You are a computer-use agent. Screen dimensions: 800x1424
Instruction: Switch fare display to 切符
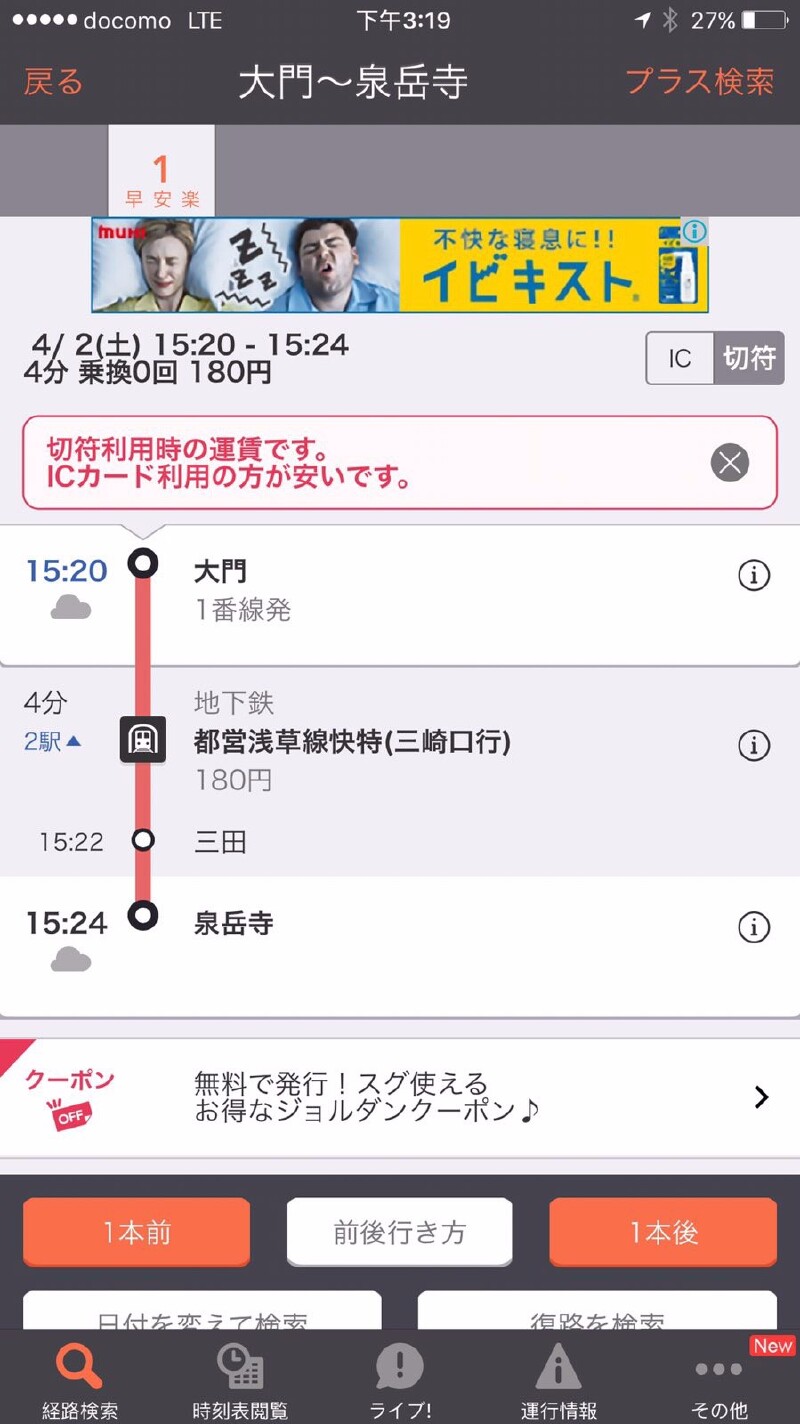tap(749, 358)
